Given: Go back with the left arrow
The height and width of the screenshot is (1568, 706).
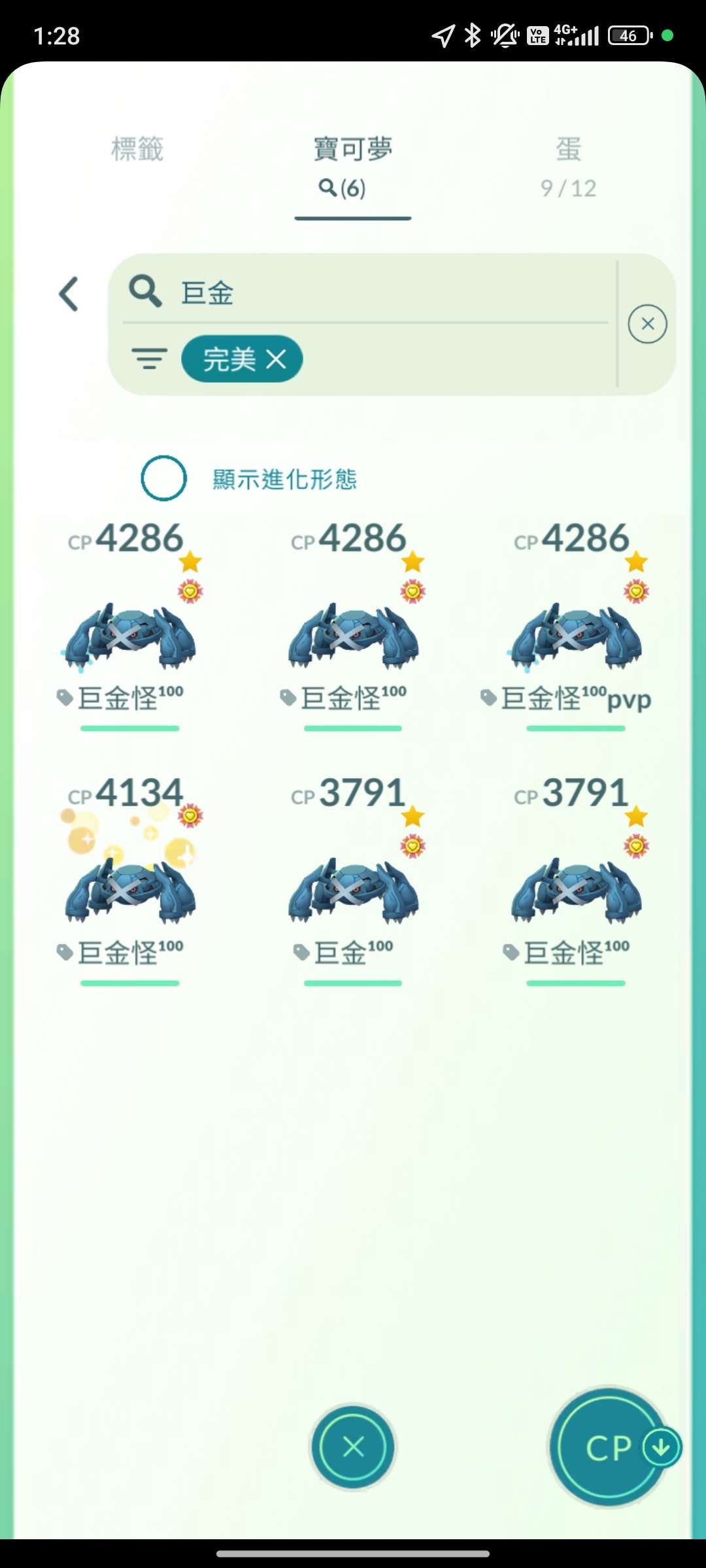Looking at the screenshot, I should 69,294.
